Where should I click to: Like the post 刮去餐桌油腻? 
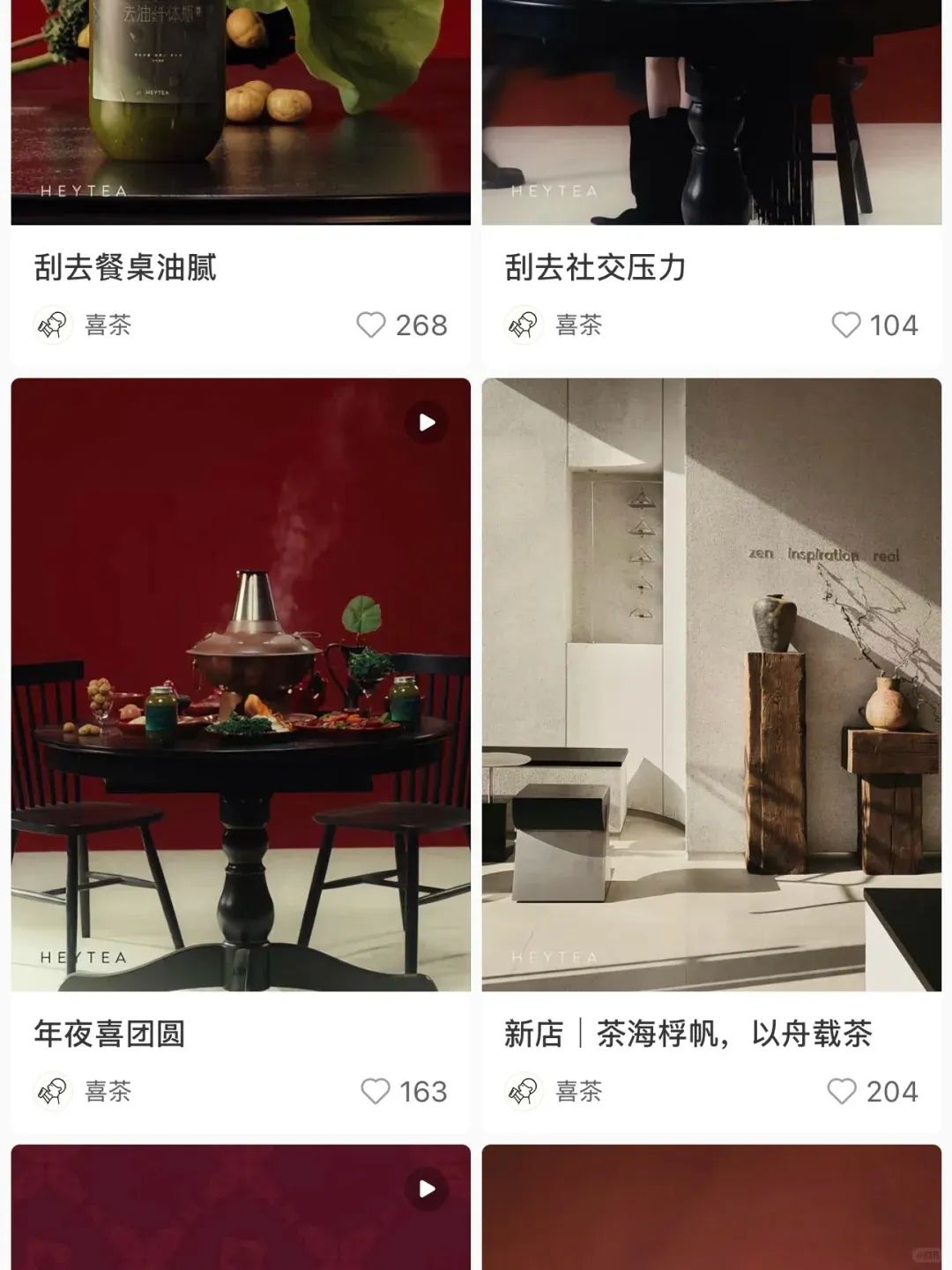click(x=371, y=325)
